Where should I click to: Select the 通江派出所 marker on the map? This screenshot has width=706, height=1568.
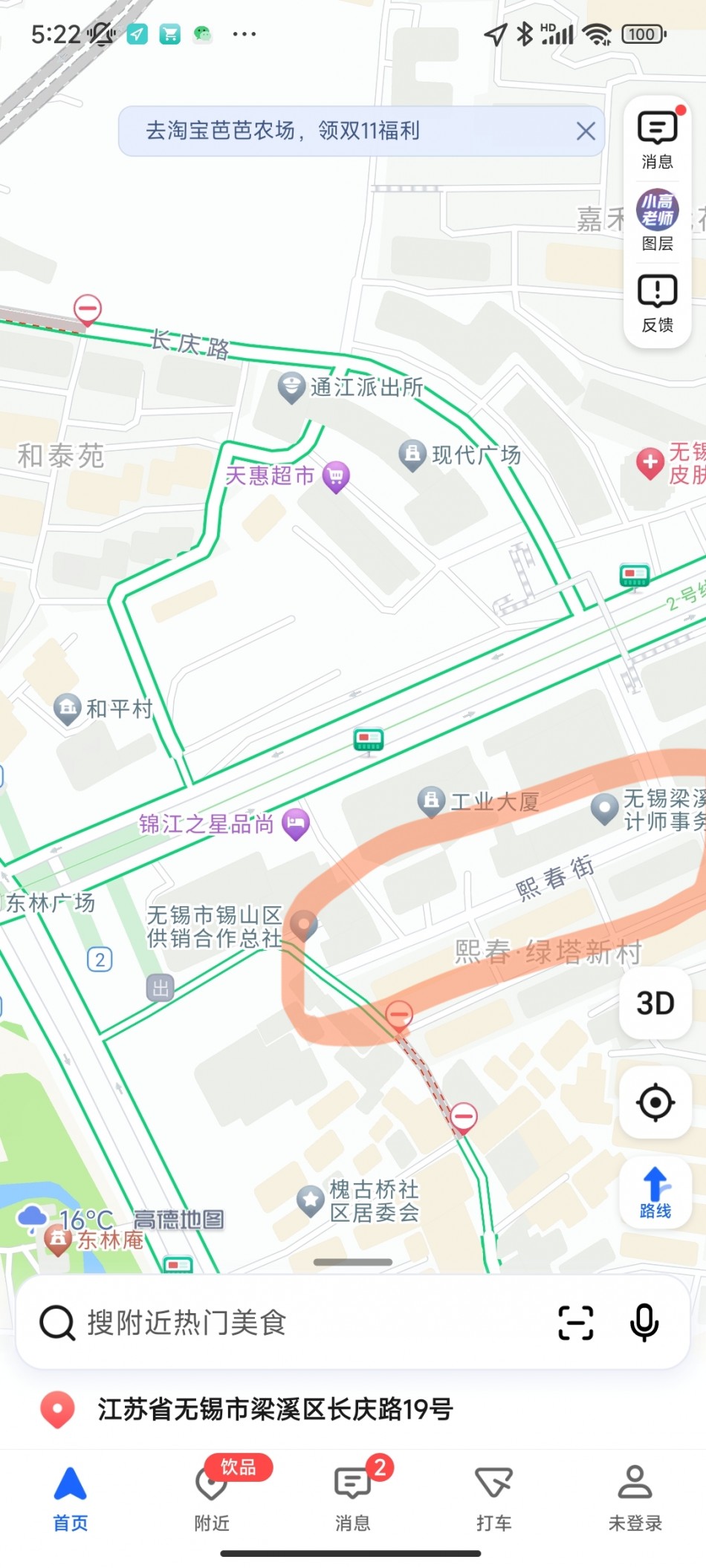pyautogui.click(x=291, y=387)
